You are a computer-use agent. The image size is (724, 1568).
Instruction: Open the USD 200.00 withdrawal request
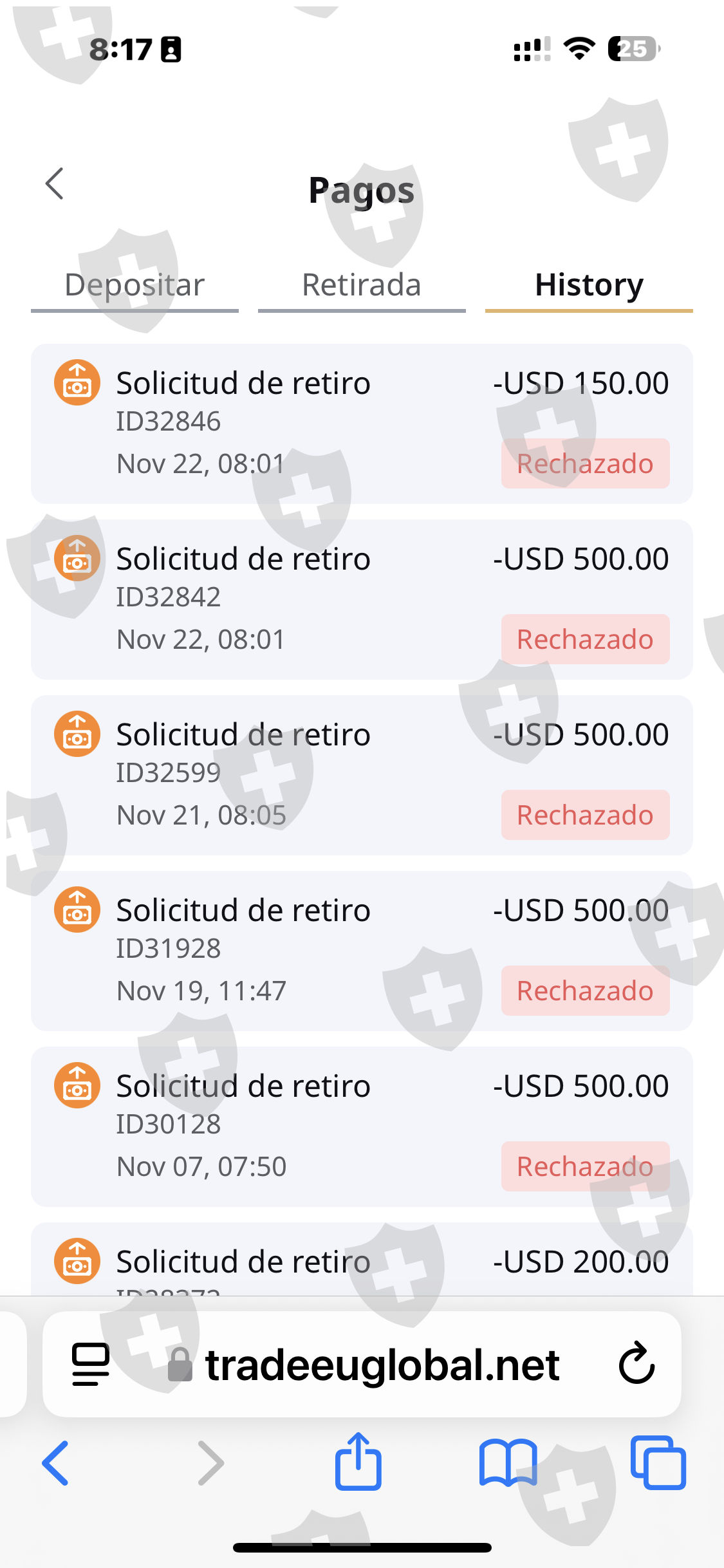362,1262
